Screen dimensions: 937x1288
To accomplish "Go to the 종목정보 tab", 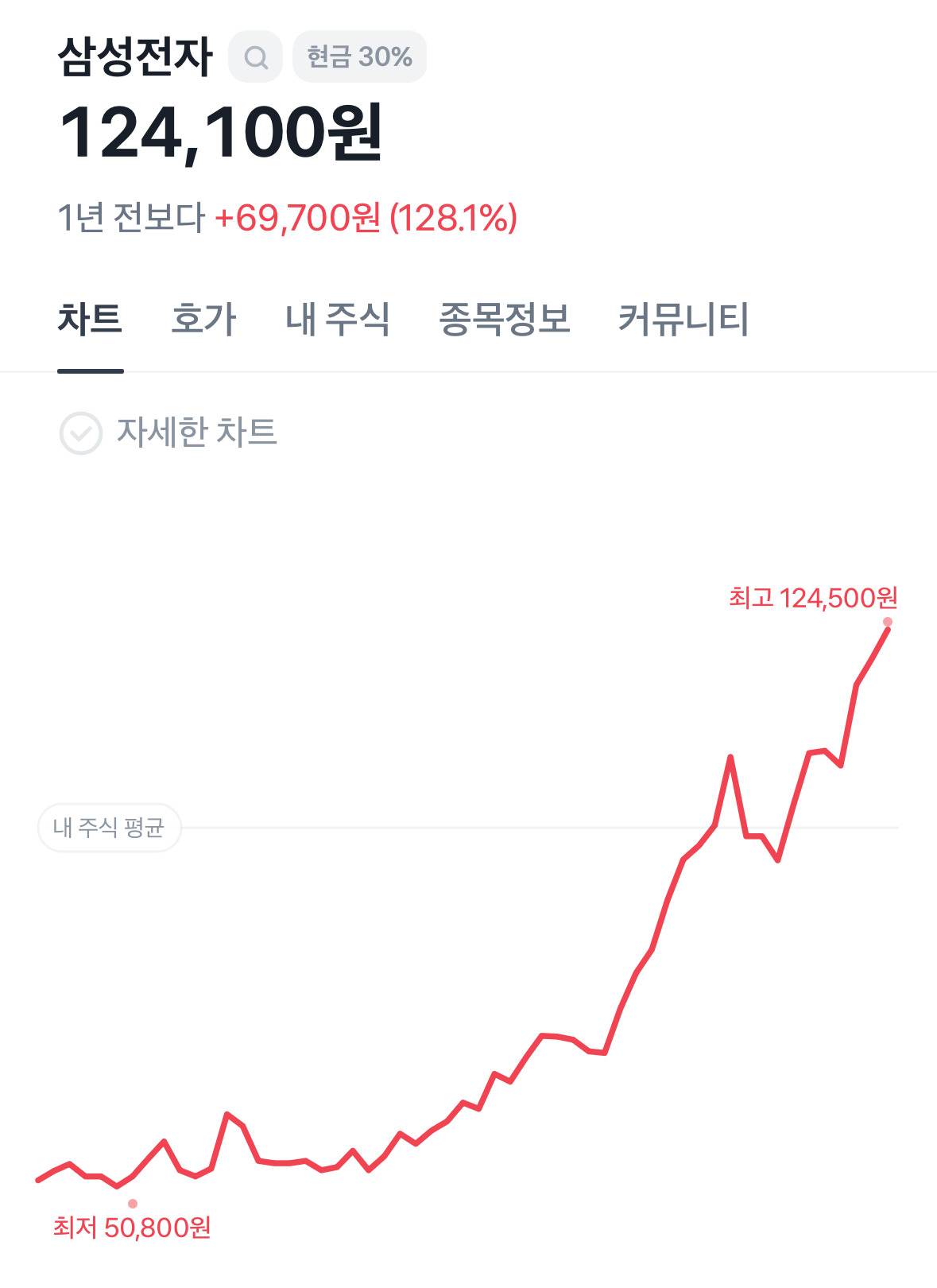I will pyautogui.click(x=505, y=319).
